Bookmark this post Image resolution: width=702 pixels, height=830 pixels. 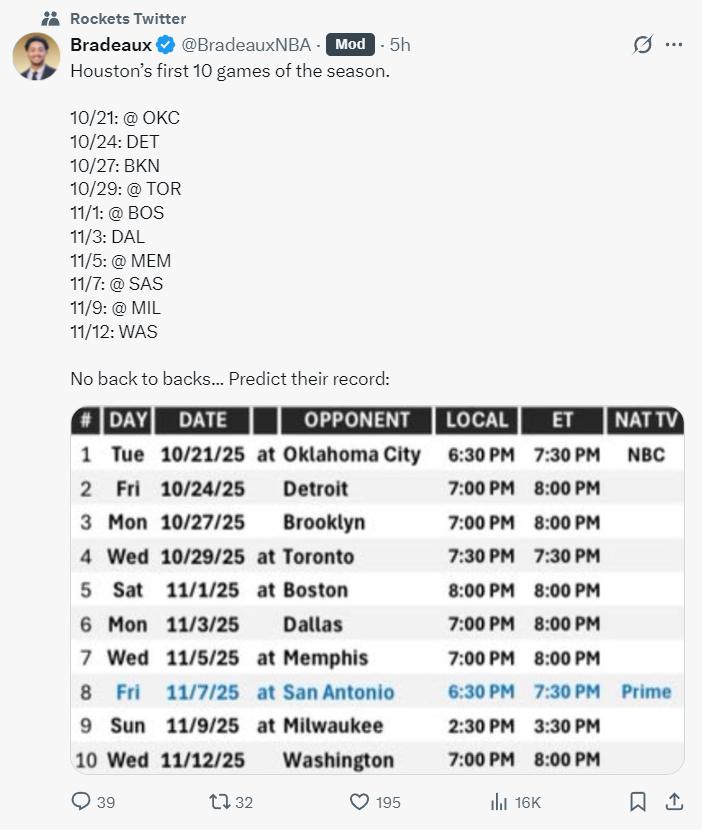click(637, 801)
